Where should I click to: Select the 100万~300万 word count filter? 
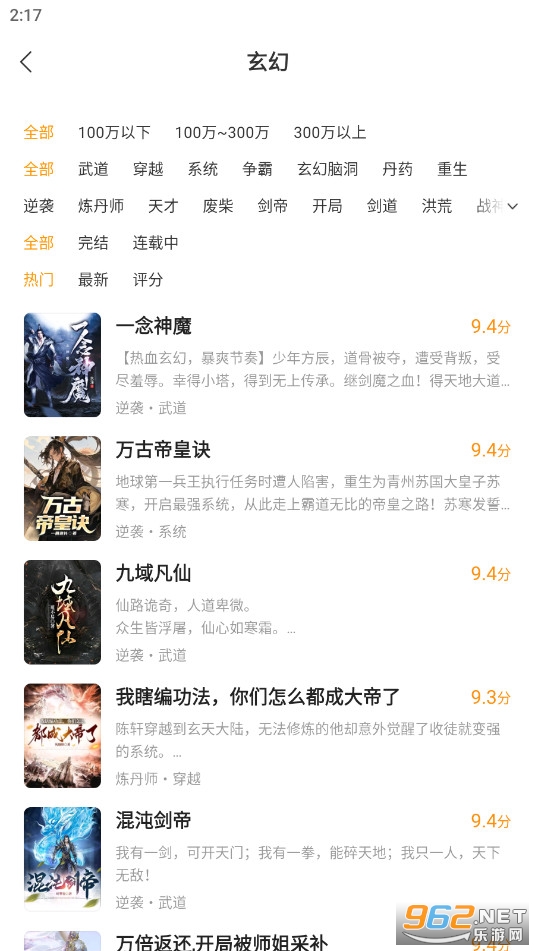(x=222, y=132)
